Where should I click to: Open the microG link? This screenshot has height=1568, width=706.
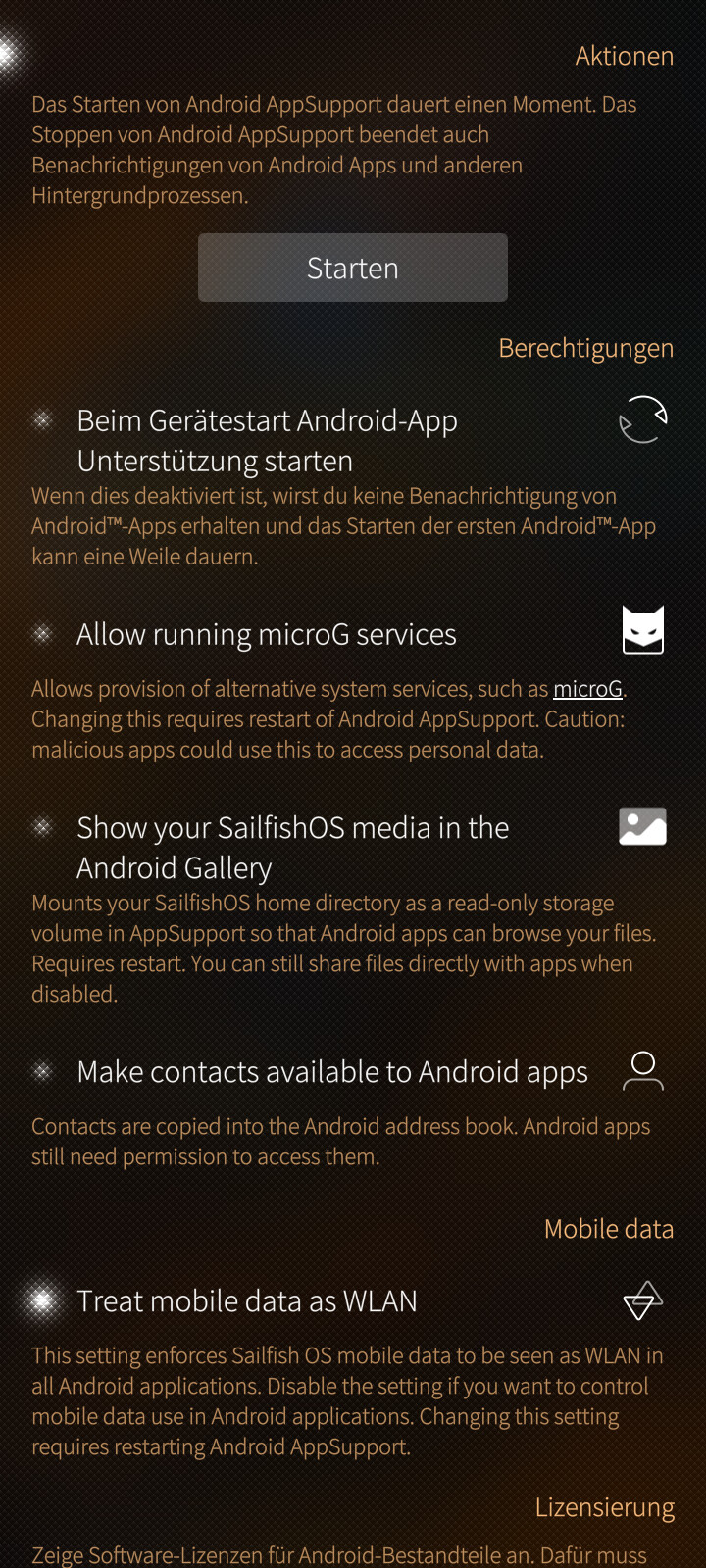[x=587, y=689]
